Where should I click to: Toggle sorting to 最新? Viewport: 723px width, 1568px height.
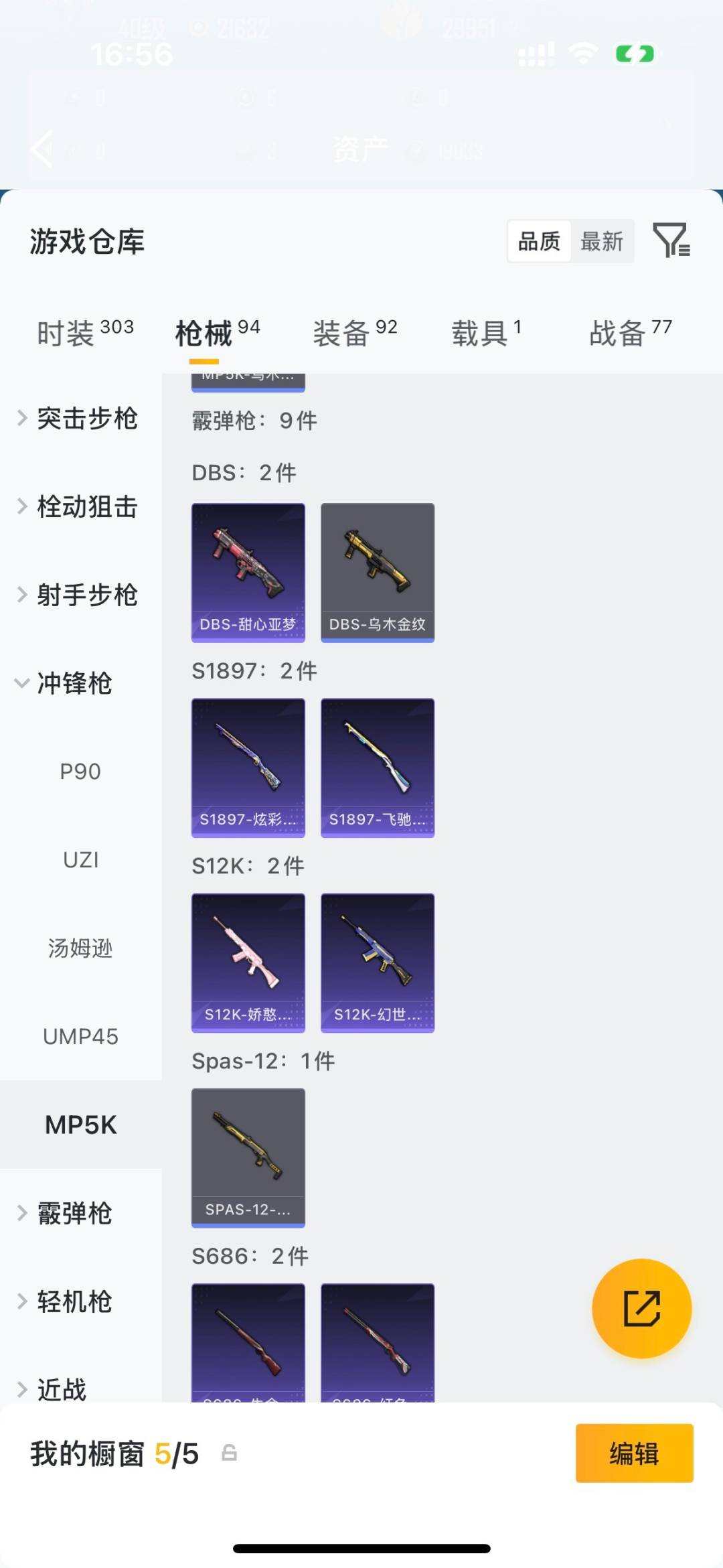tap(602, 242)
